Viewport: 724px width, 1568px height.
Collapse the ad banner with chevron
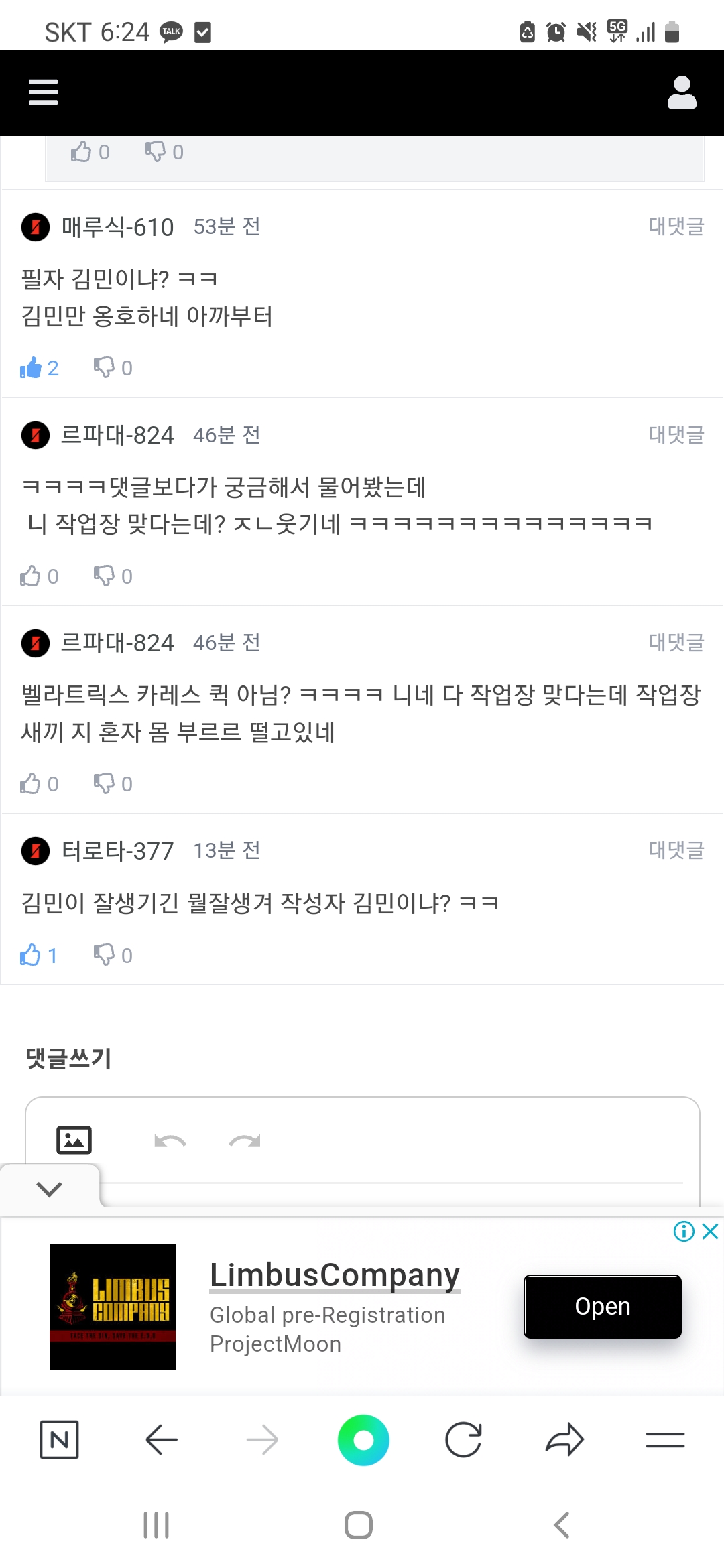tap(50, 1189)
